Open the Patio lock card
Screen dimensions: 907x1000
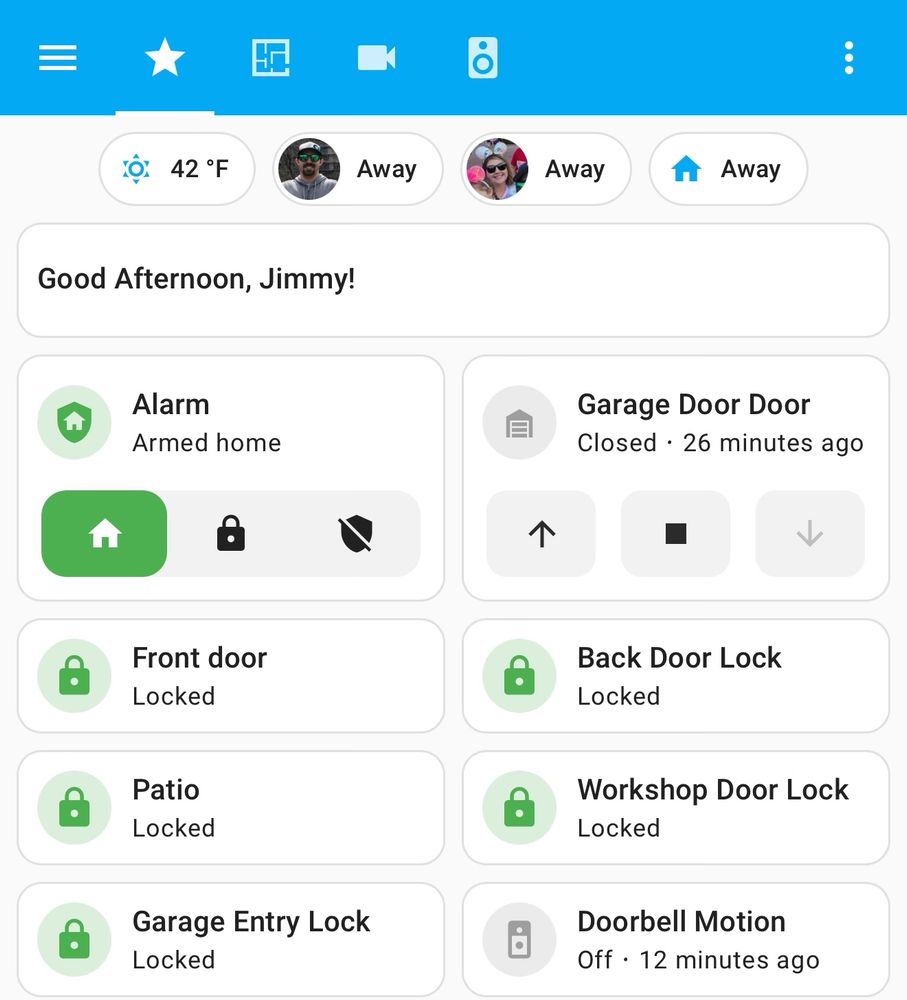[231, 808]
